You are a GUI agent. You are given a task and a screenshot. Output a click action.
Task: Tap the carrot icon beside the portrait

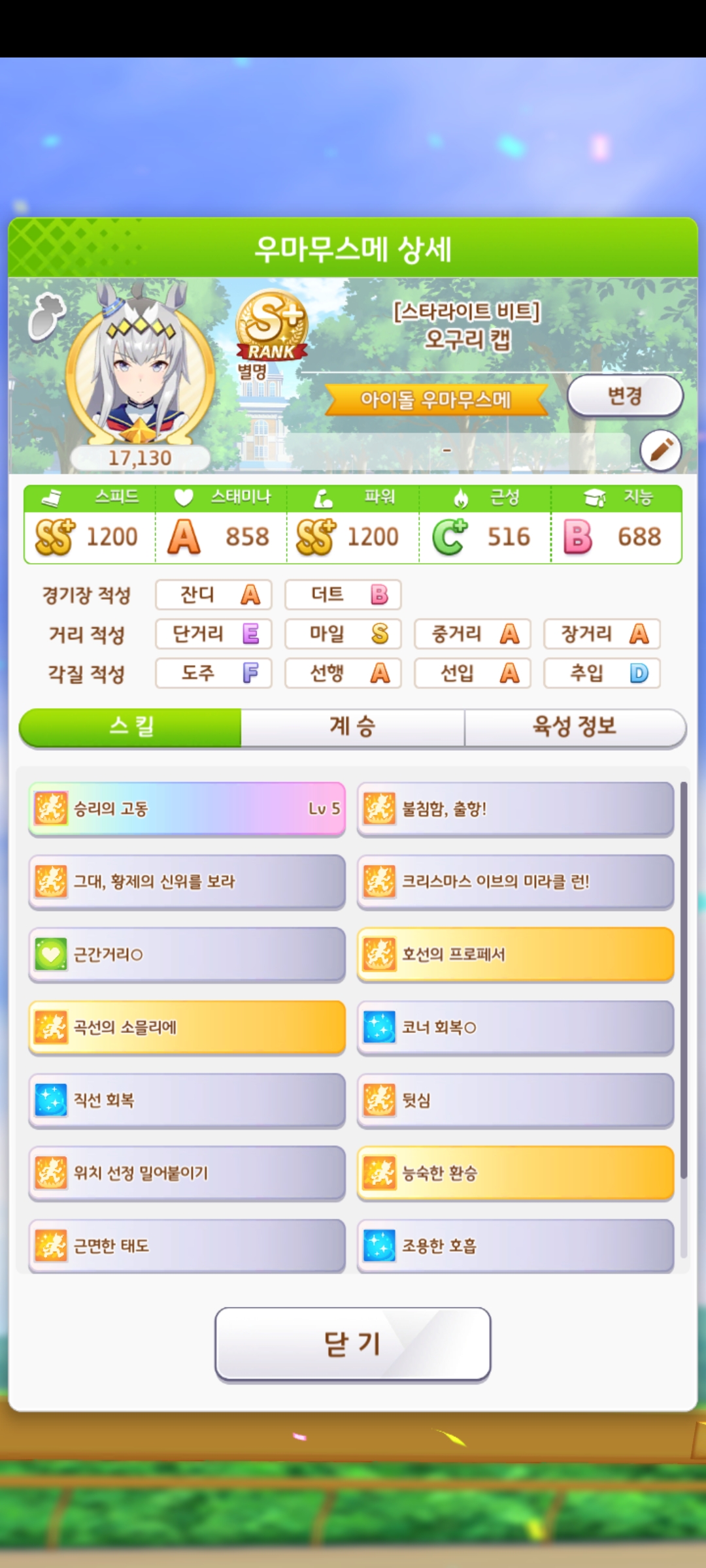[46, 318]
